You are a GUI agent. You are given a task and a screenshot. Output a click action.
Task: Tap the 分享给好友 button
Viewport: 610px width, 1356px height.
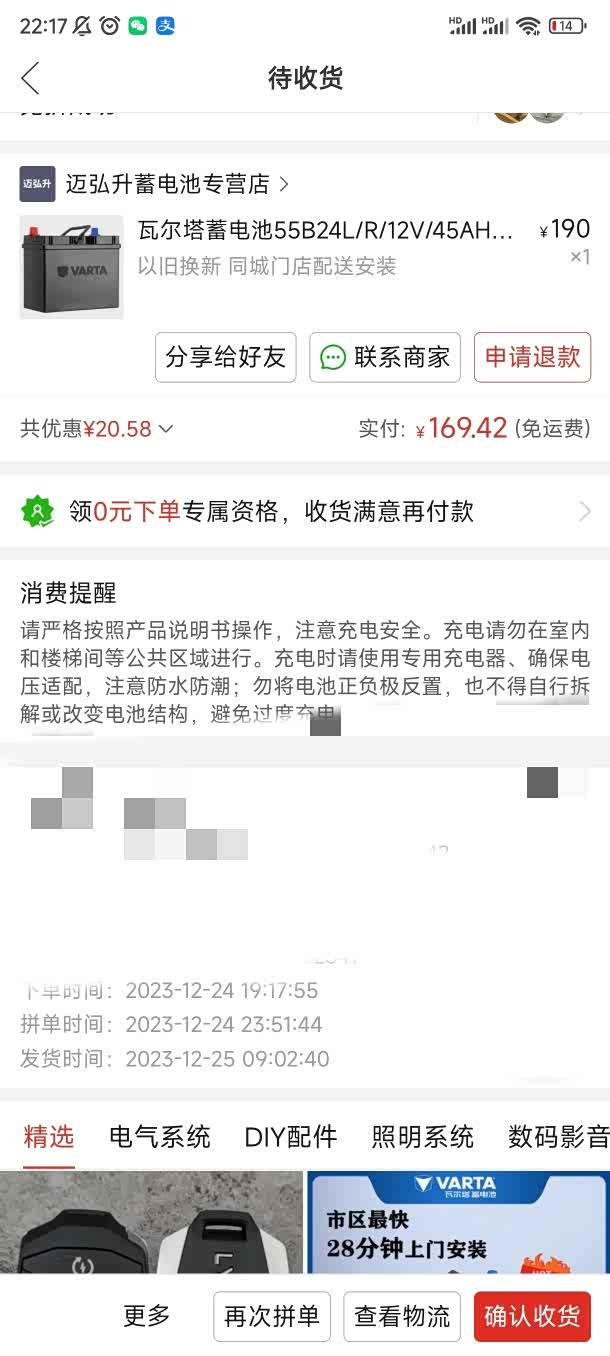(225, 357)
